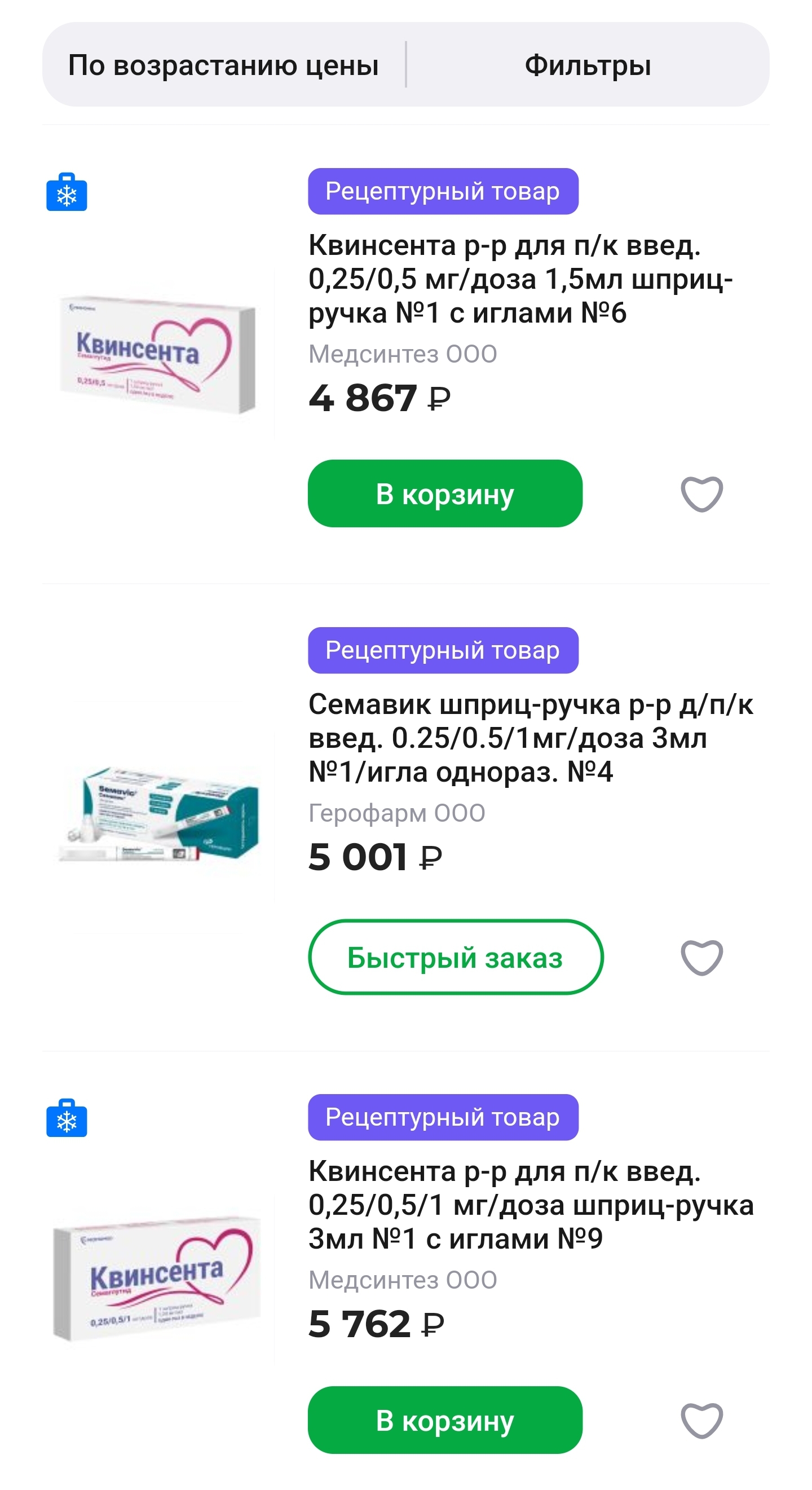Favorite the Квинсента 1,5мл product
Viewport: 812px width, 1490px height.
point(701,494)
